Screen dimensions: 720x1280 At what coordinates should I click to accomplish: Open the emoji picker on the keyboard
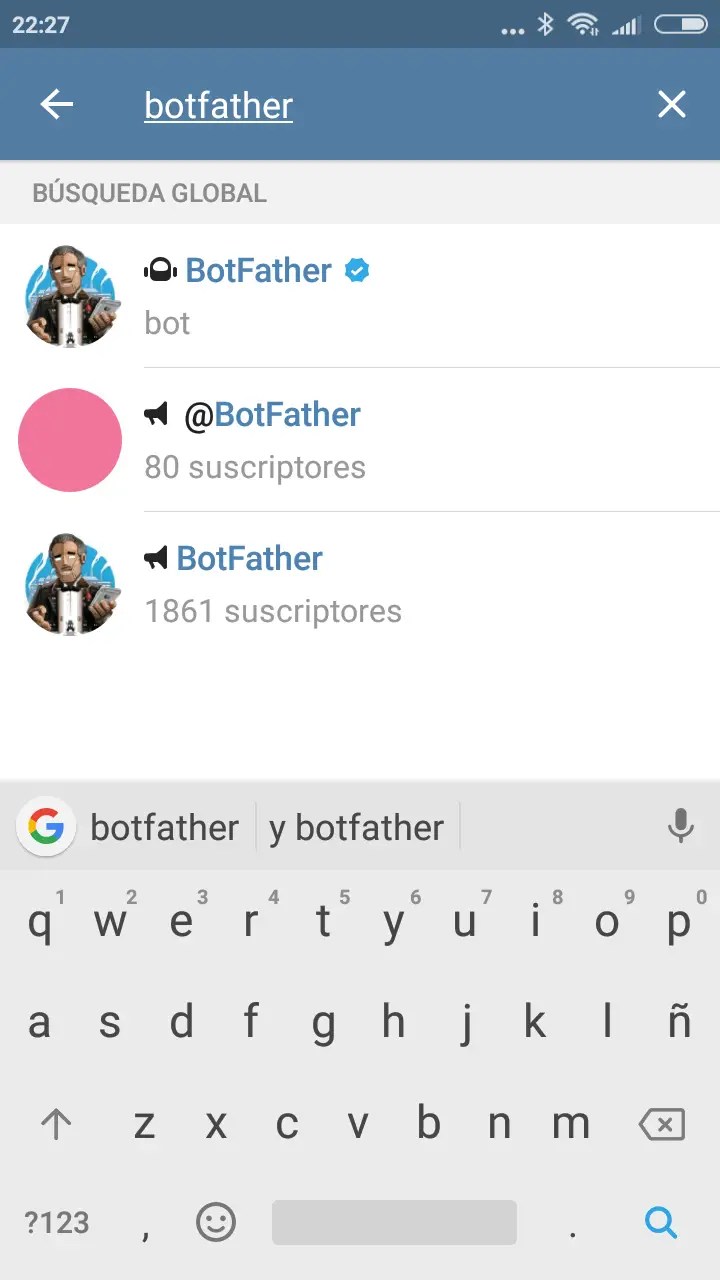coord(215,1222)
